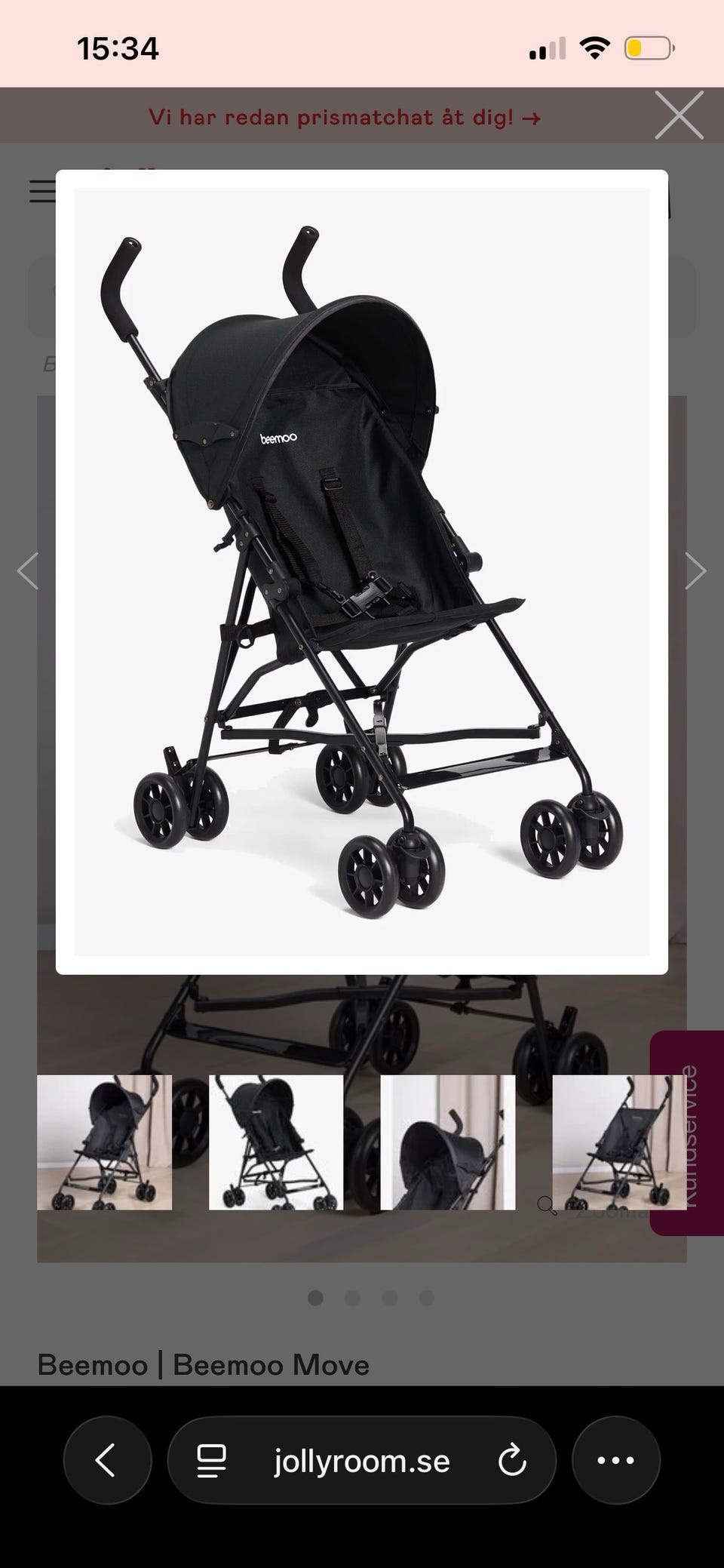Show the previous product image

coord(28,570)
